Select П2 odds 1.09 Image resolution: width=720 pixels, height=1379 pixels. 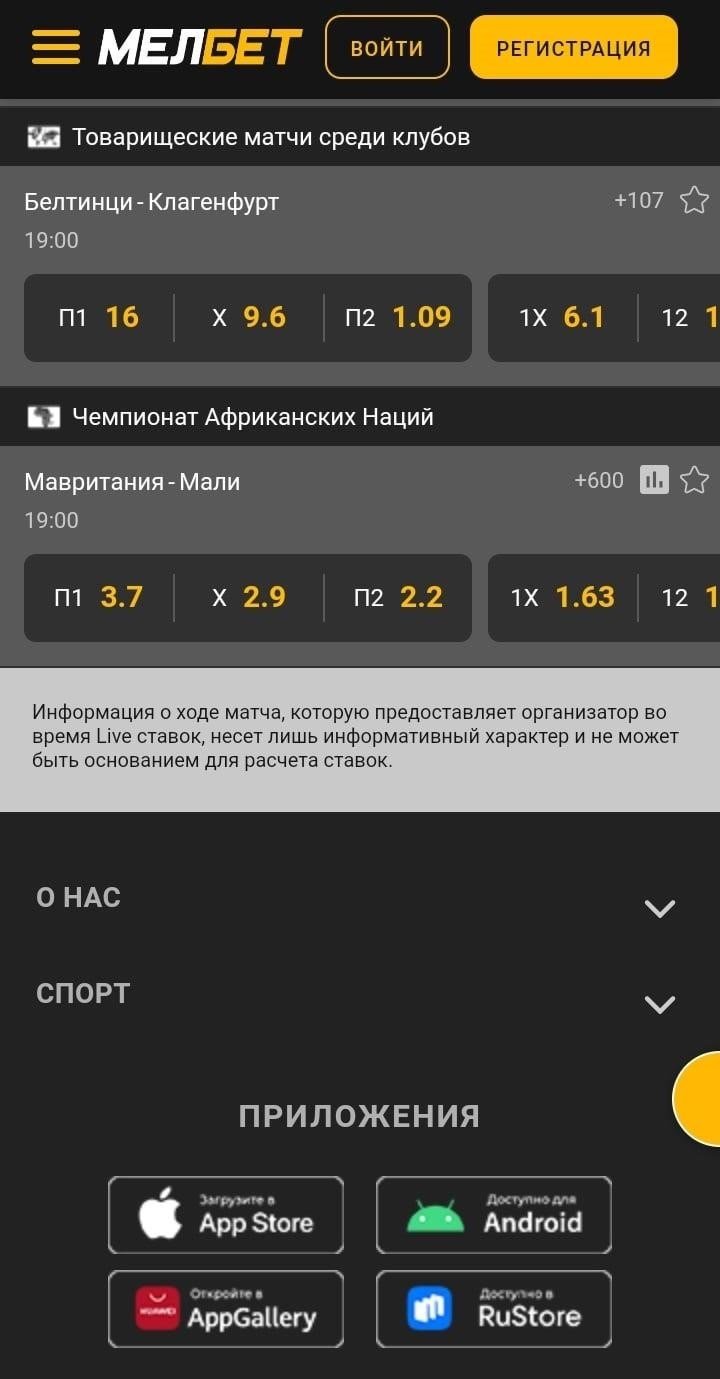click(x=398, y=318)
